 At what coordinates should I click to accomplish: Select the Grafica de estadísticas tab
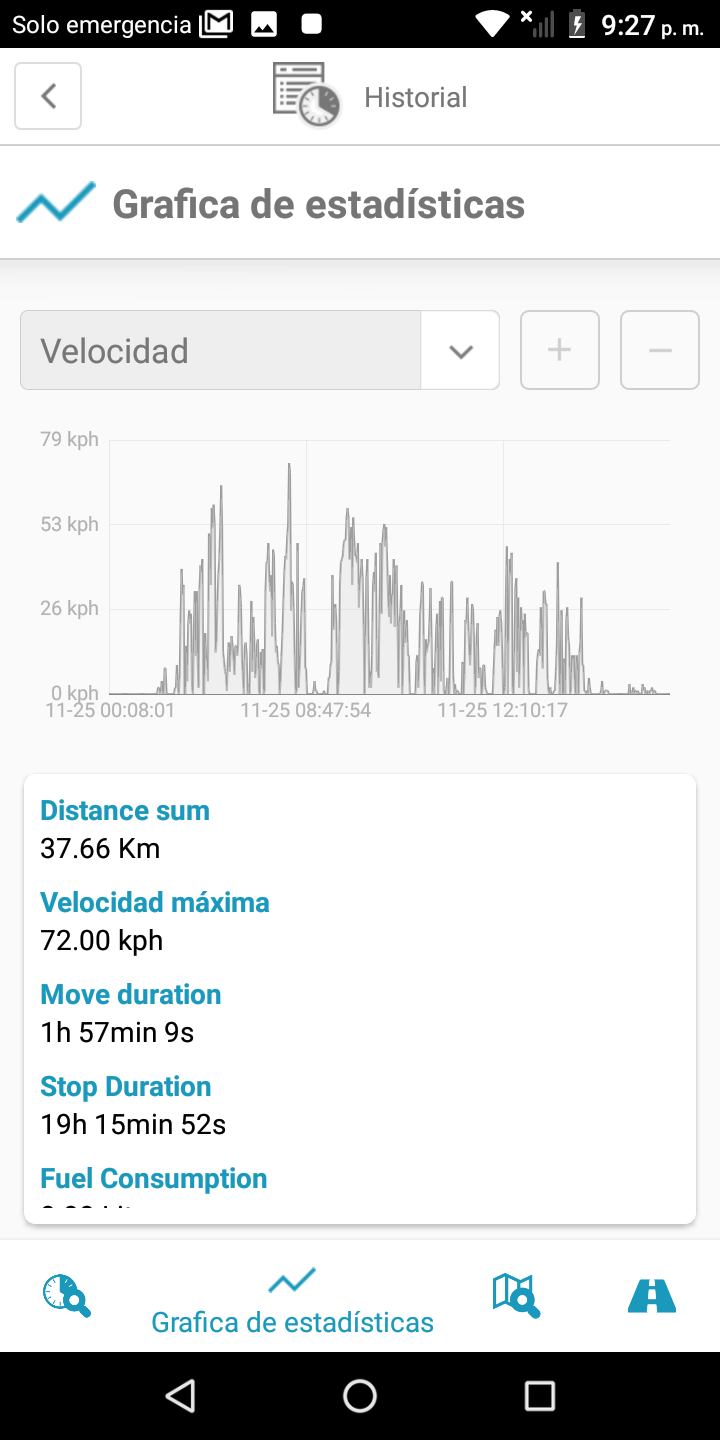292,1300
